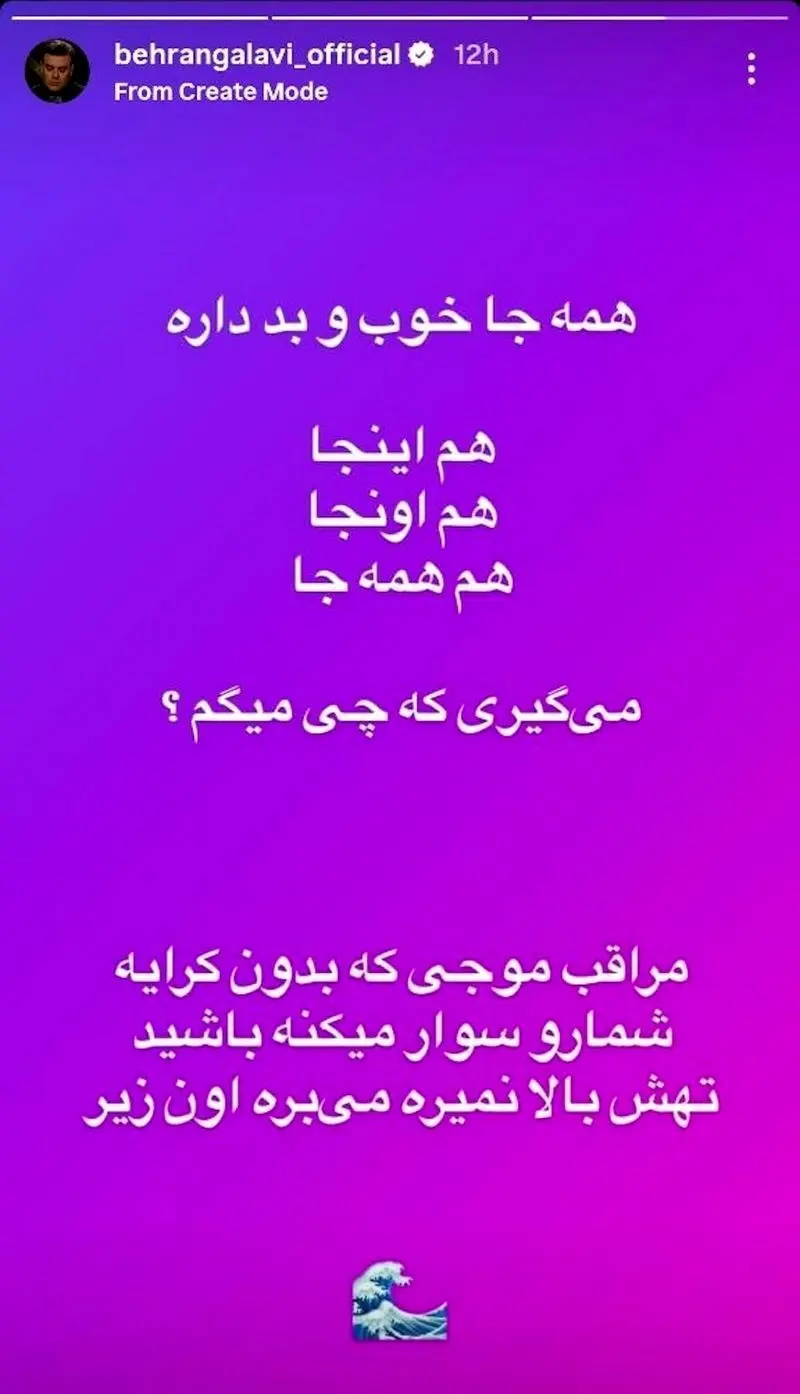Open the three-dot story options menu

751,69
